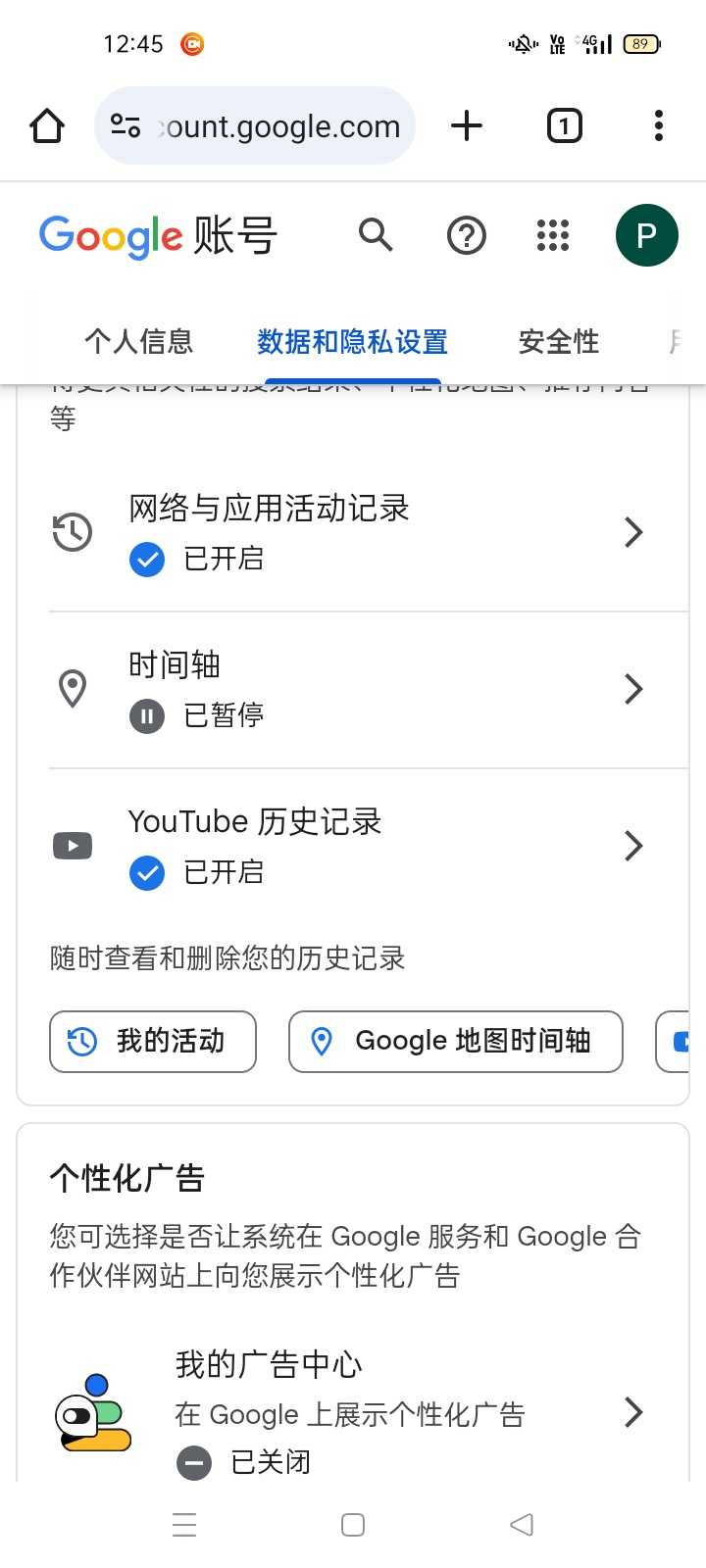Open the tab switcher
Image resolution: width=706 pixels, height=1568 pixels.
[x=564, y=126]
